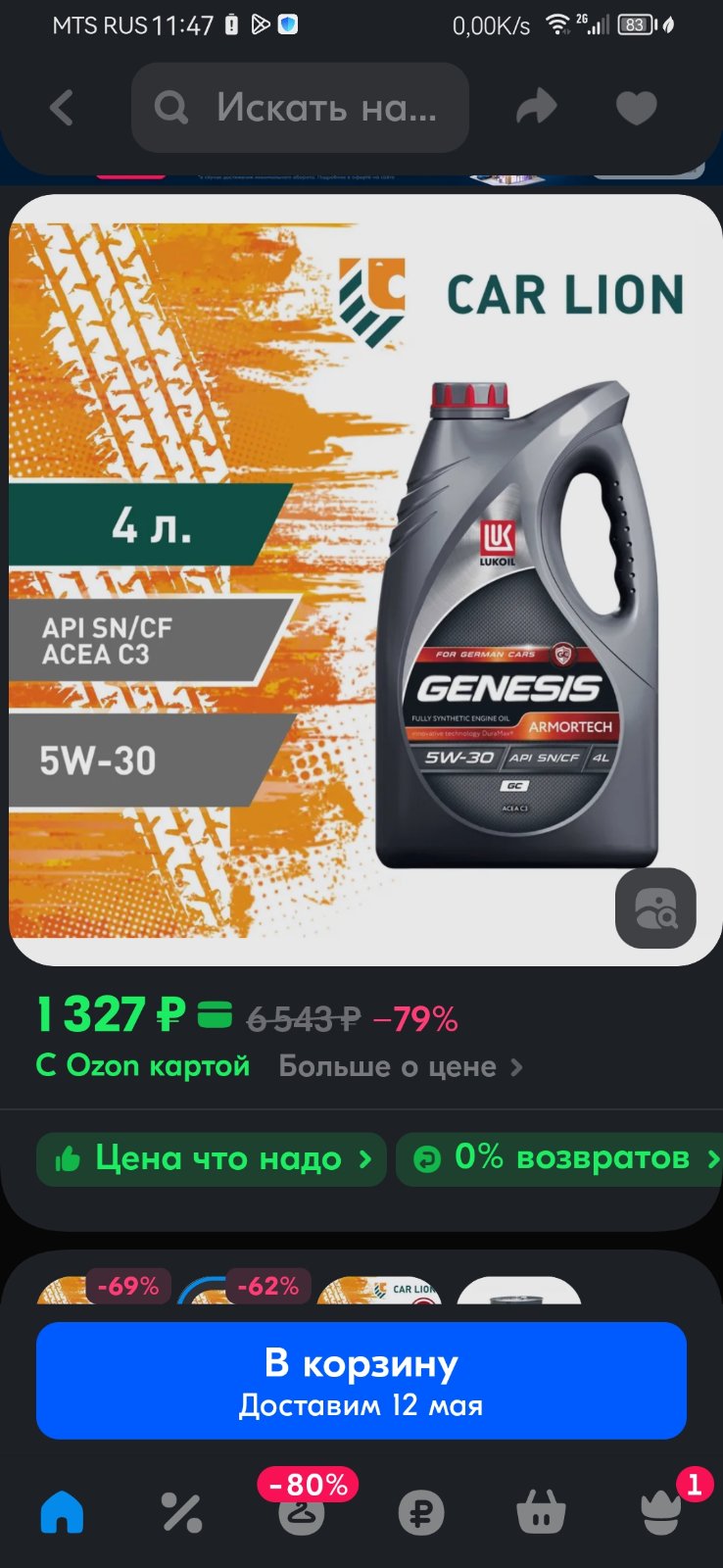Open the shopping basket tab

click(541, 1512)
